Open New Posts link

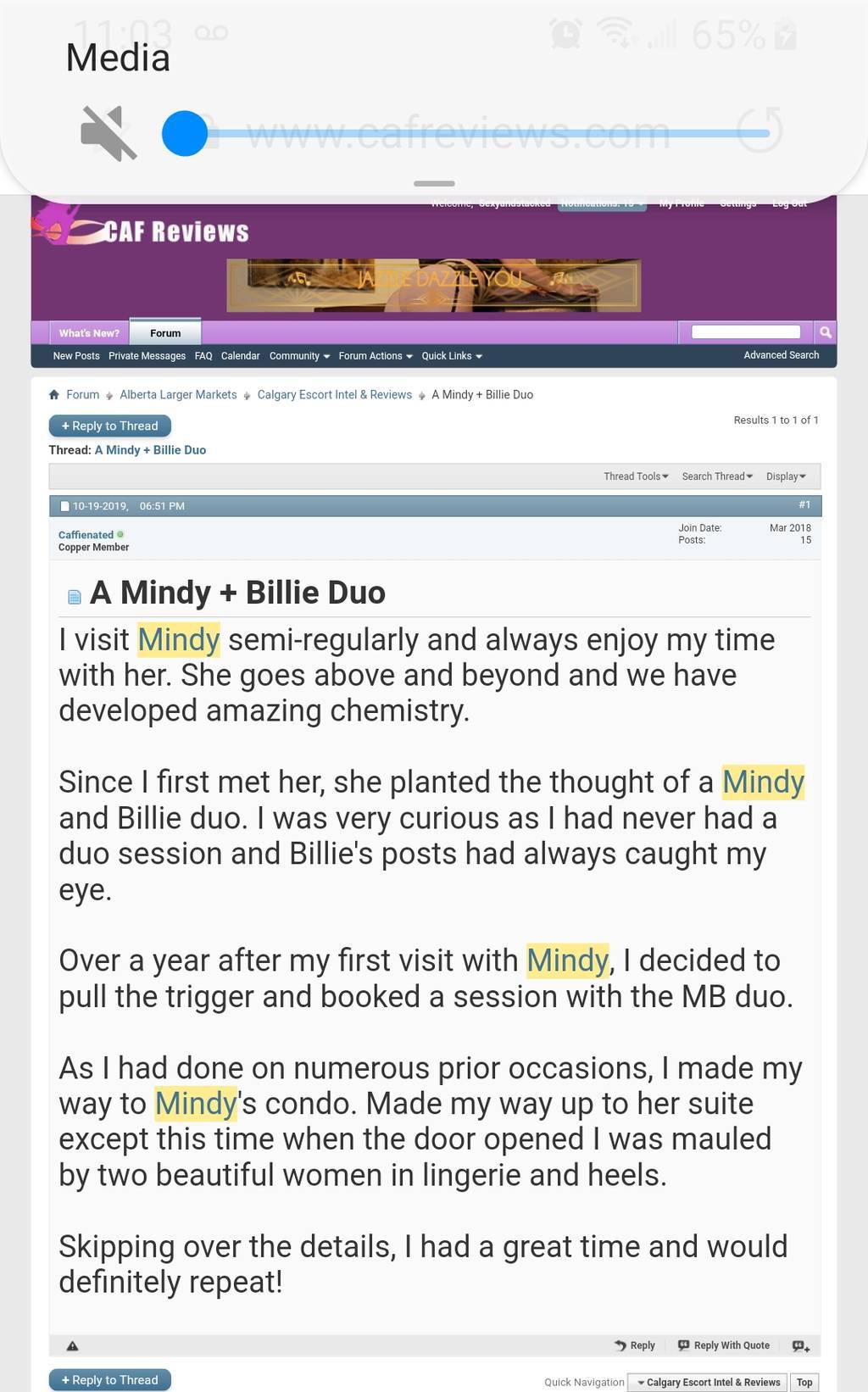click(76, 356)
